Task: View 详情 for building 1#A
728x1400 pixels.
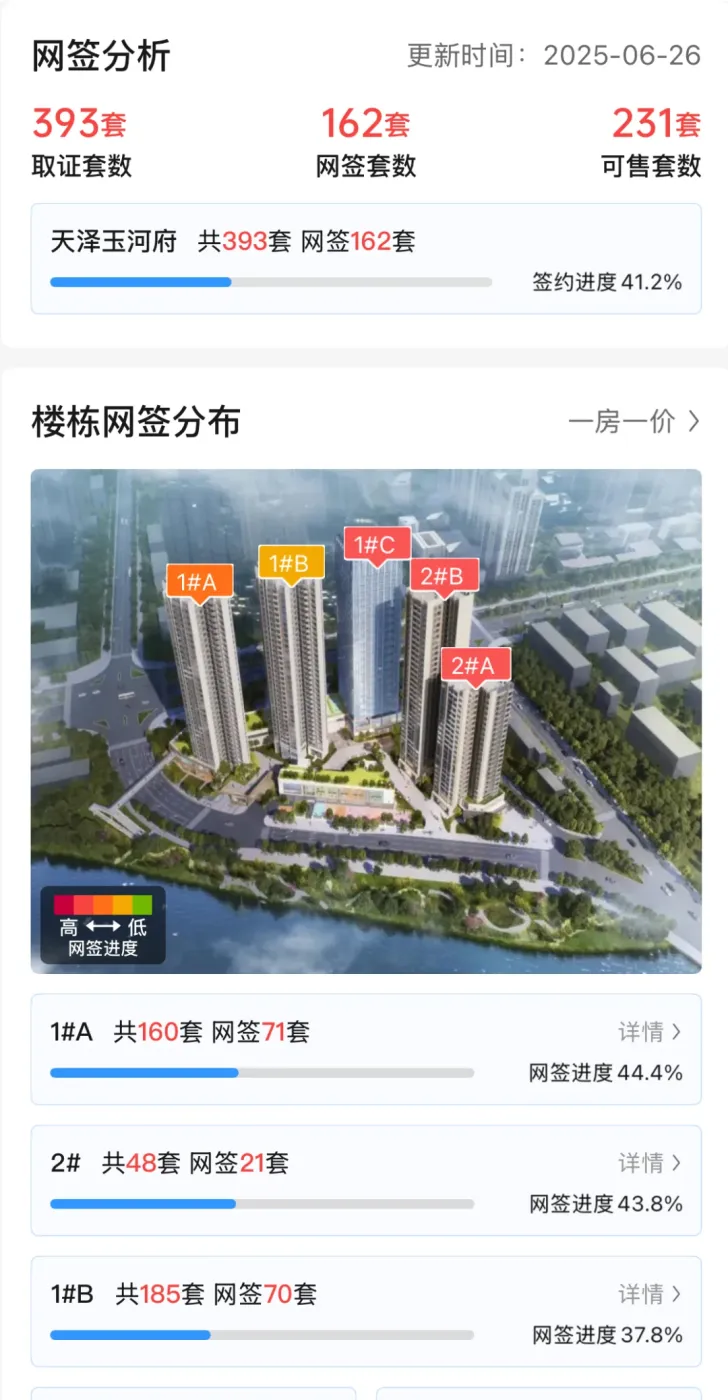Action: (650, 1031)
